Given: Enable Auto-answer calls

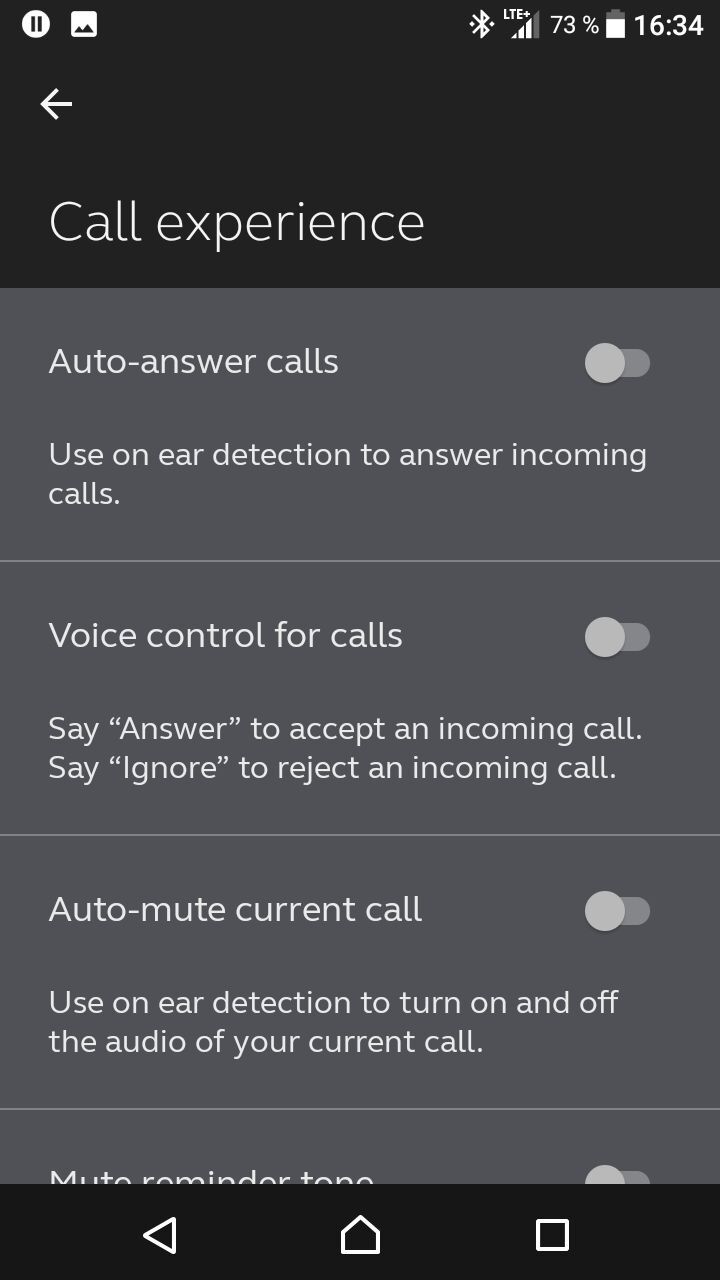Looking at the screenshot, I should [x=618, y=363].
